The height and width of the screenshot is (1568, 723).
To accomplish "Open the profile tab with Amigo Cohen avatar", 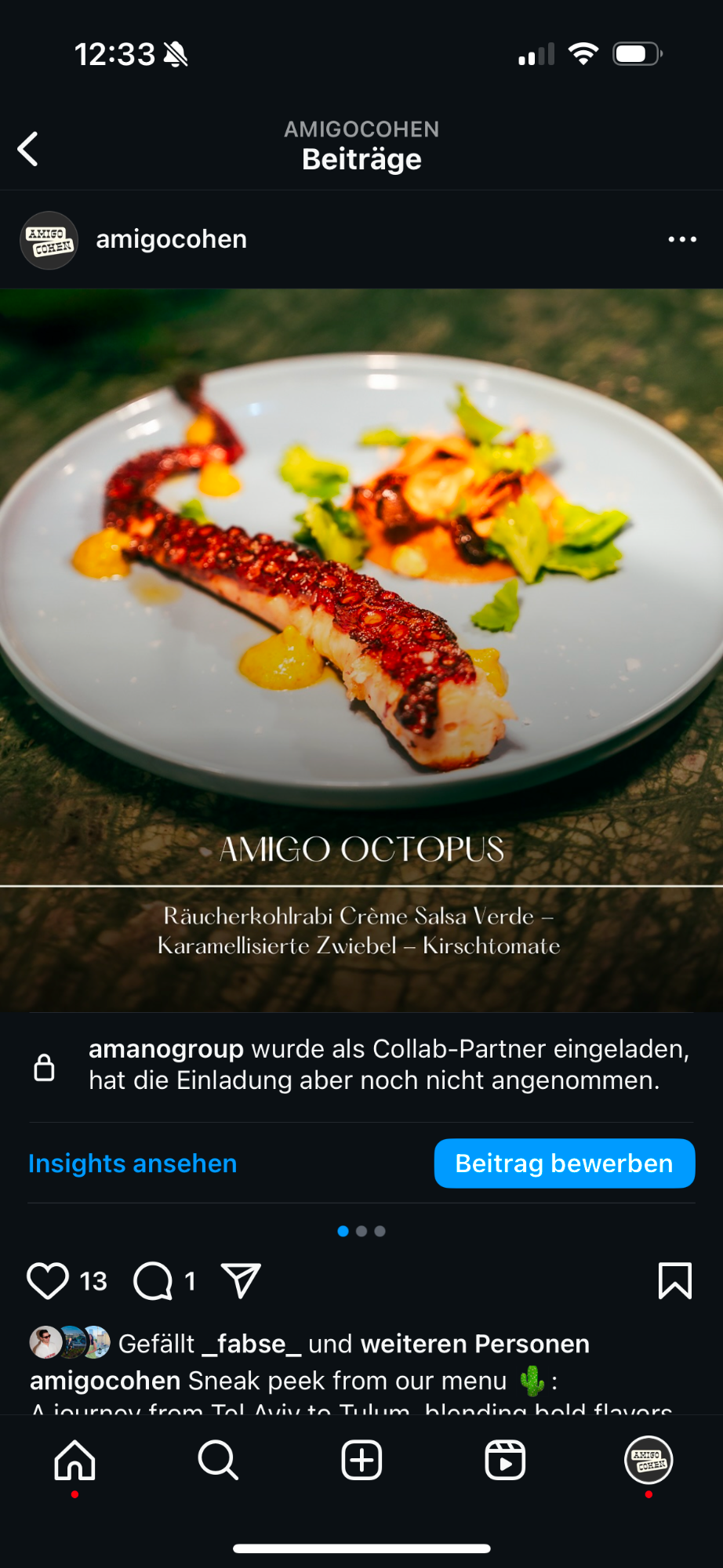I will (x=649, y=1461).
